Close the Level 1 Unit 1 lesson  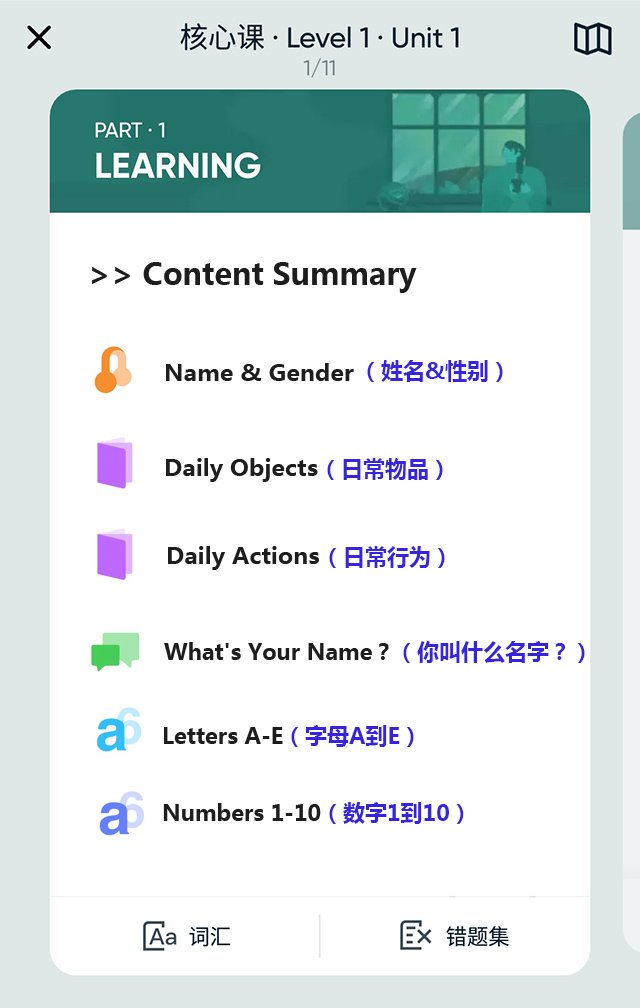pyautogui.click(x=39, y=38)
